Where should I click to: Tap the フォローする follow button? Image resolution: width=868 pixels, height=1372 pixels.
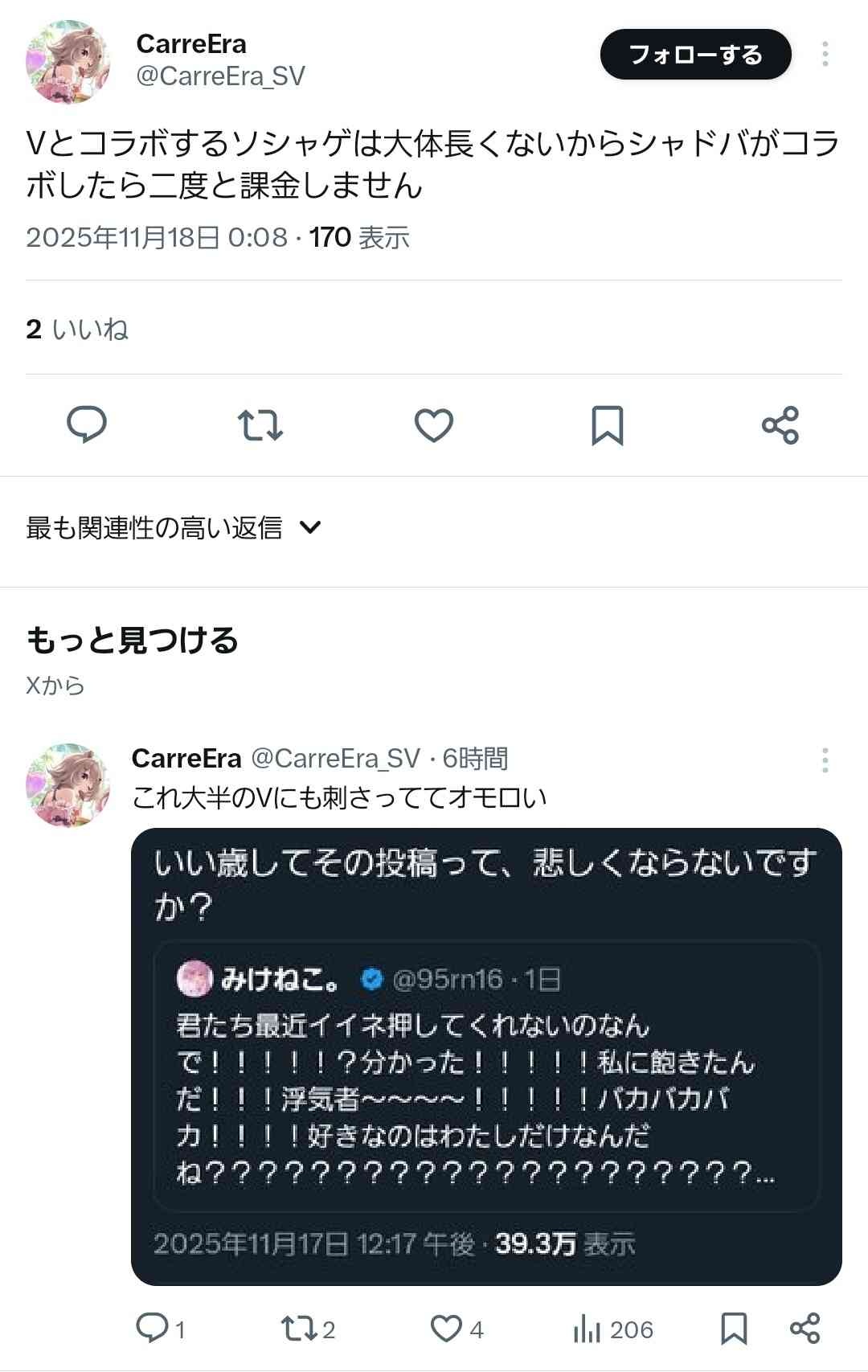pyautogui.click(x=695, y=55)
